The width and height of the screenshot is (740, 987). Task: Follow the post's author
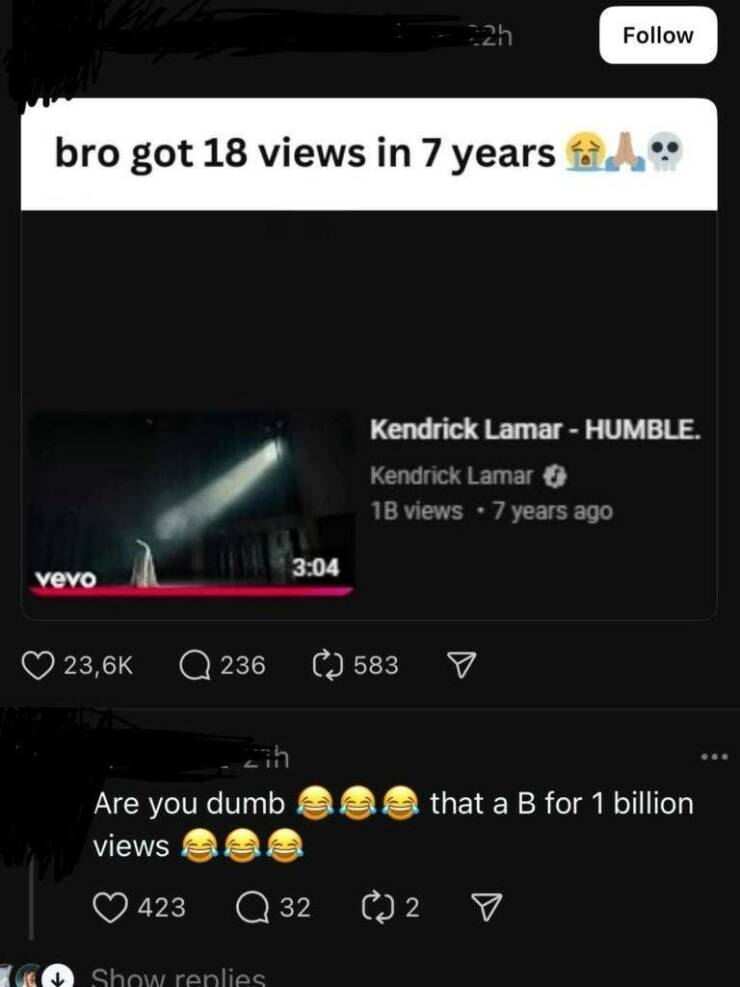657,36
